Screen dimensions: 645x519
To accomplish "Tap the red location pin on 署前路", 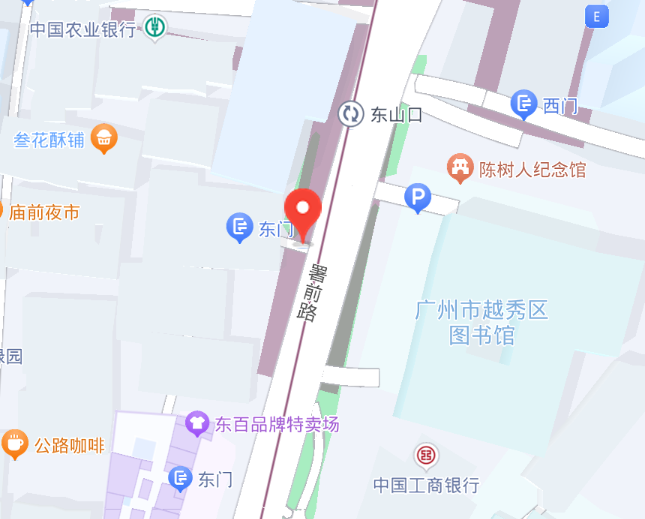I will 303,210.
